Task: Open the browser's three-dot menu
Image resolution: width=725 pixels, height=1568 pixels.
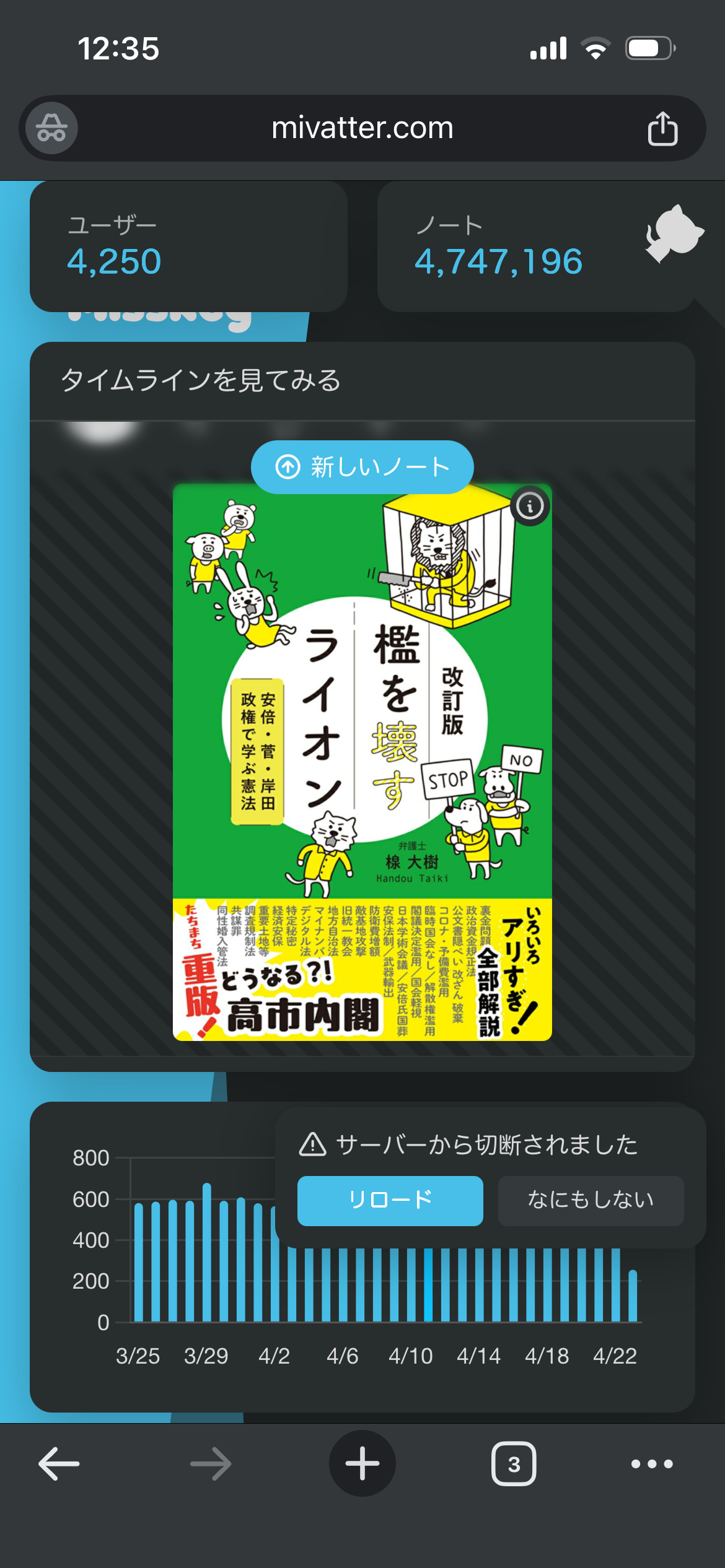Action: (x=651, y=1464)
